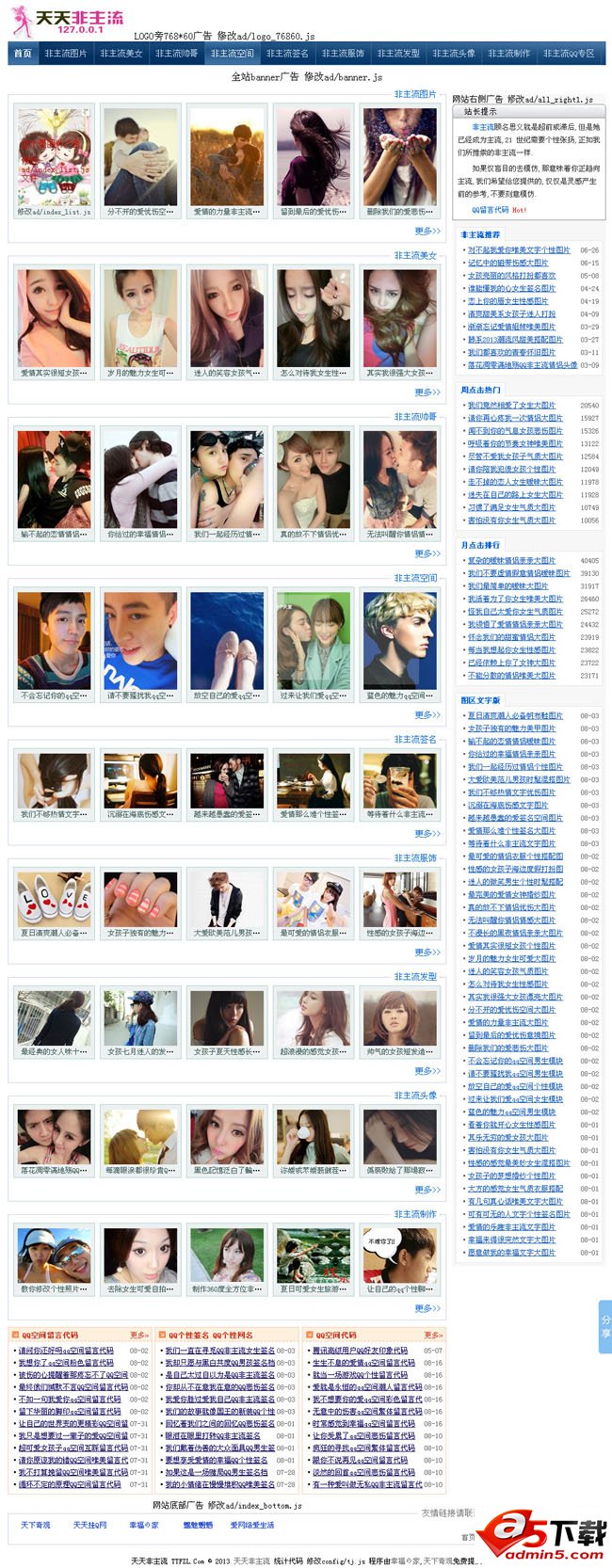612x1568 pixels.
Task: Open friend link 幸福の家
Action: pos(144,1525)
